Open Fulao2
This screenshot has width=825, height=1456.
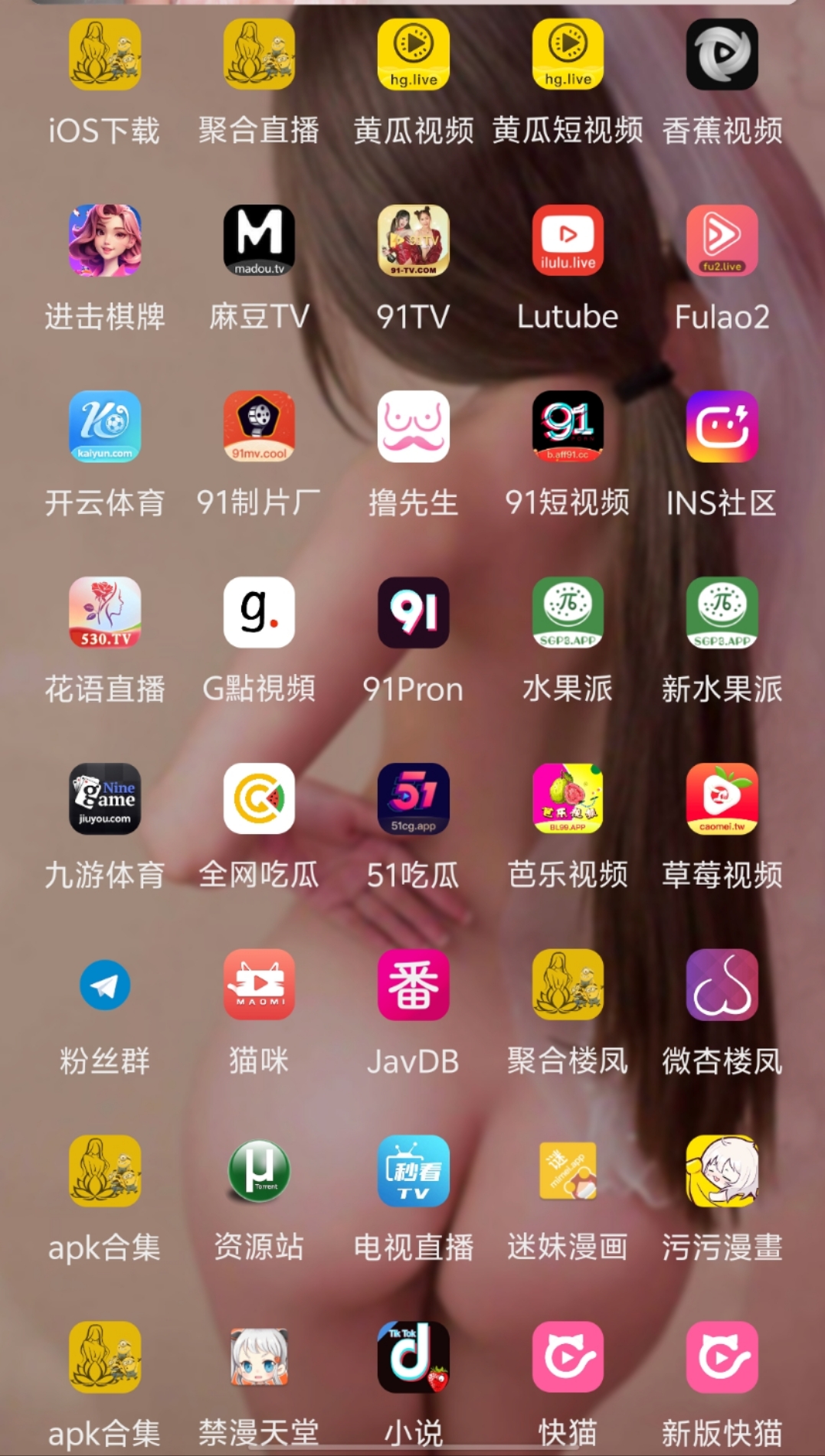click(x=722, y=240)
